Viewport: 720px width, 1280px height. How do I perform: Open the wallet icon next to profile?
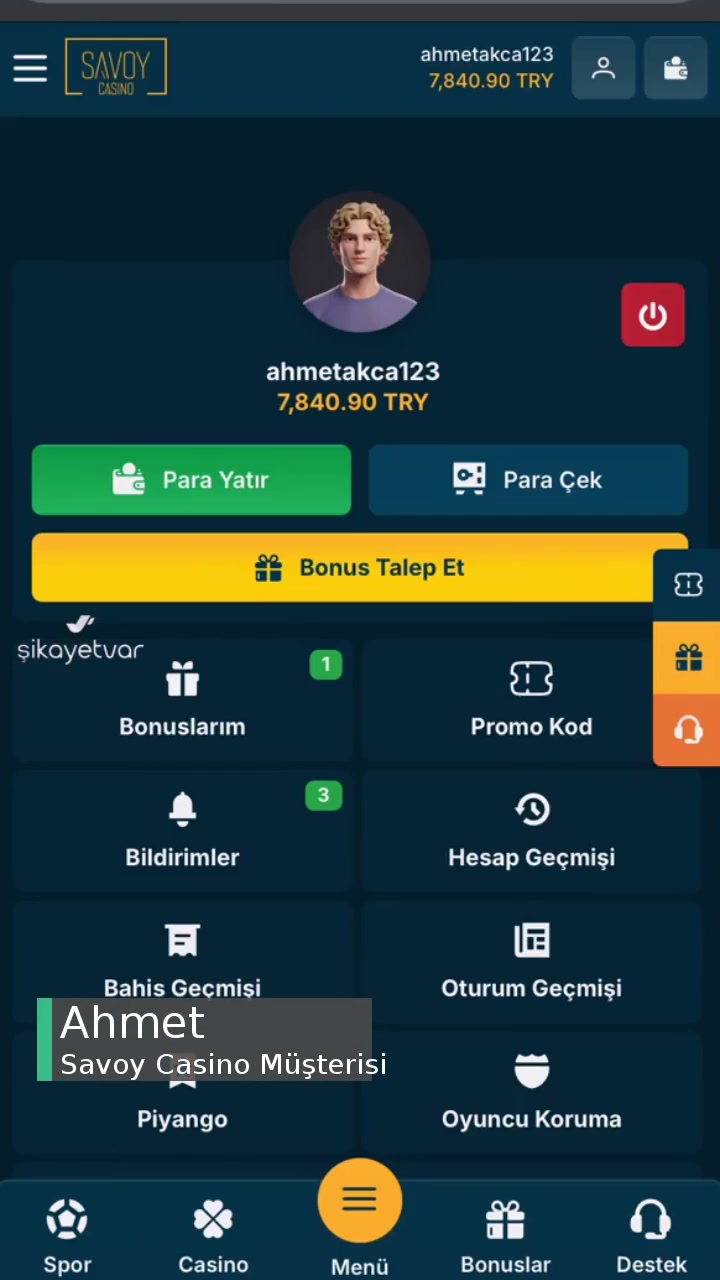(x=676, y=68)
